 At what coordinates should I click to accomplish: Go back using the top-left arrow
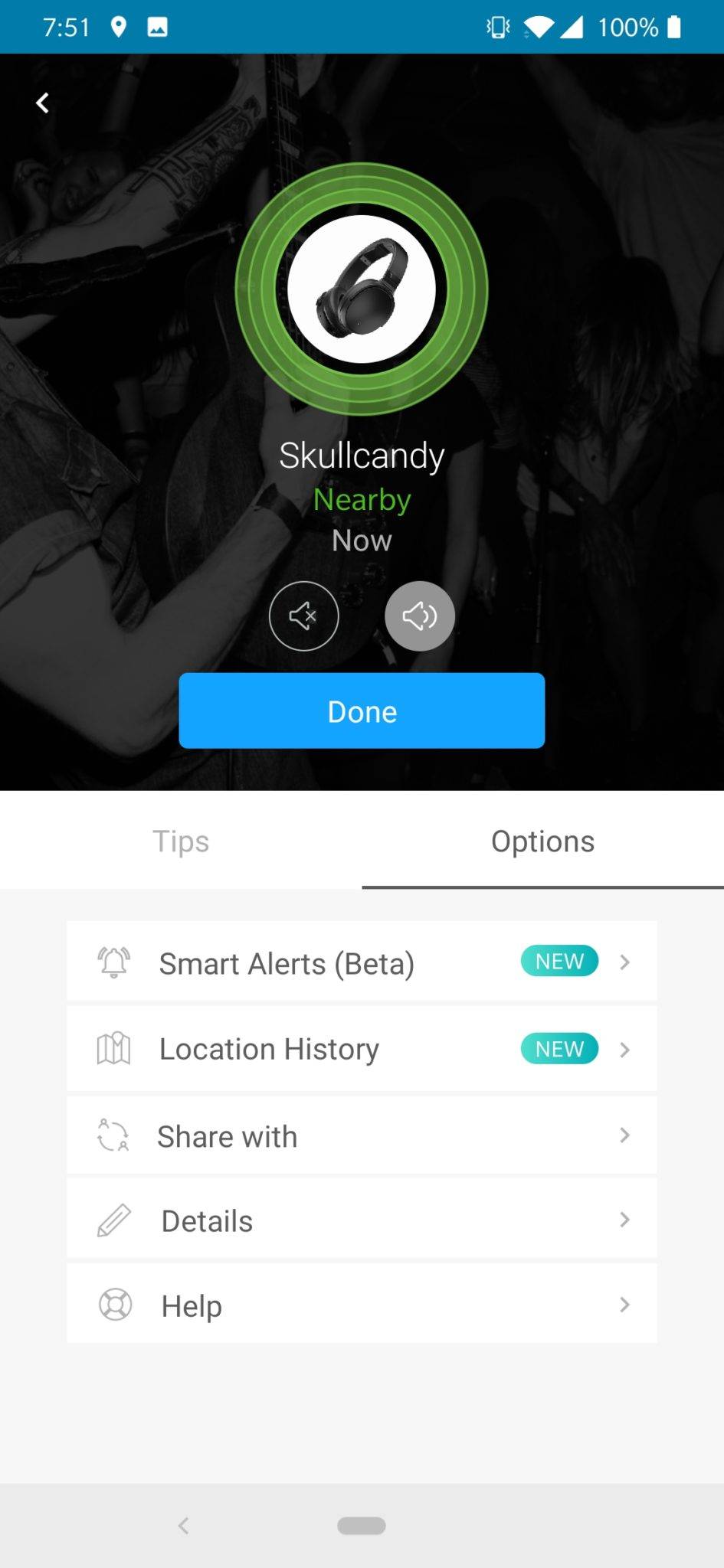43,103
